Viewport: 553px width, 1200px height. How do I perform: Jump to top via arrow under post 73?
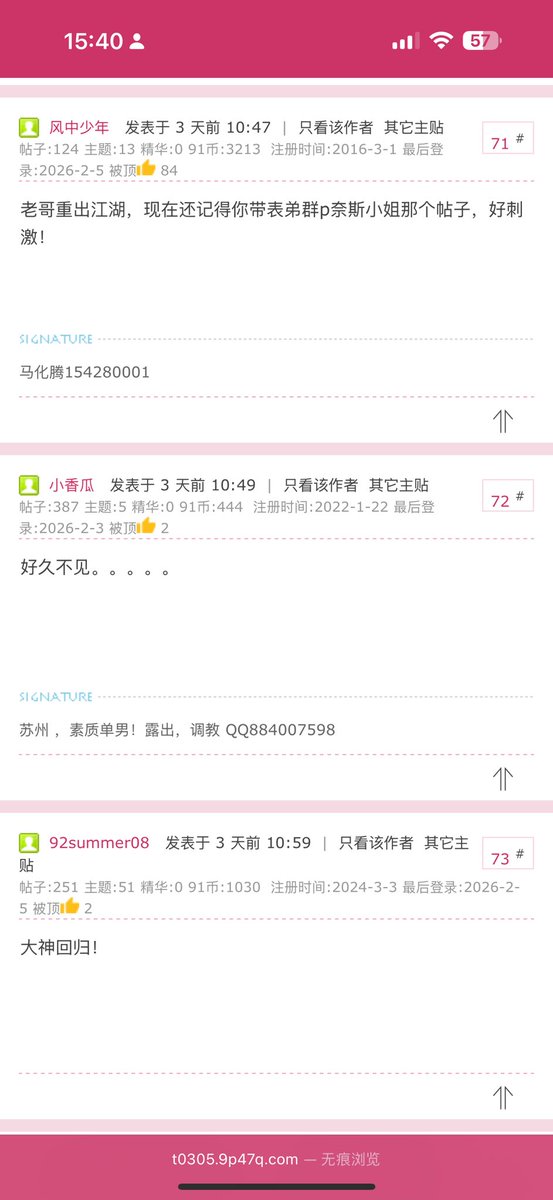click(x=503, y=1098)
